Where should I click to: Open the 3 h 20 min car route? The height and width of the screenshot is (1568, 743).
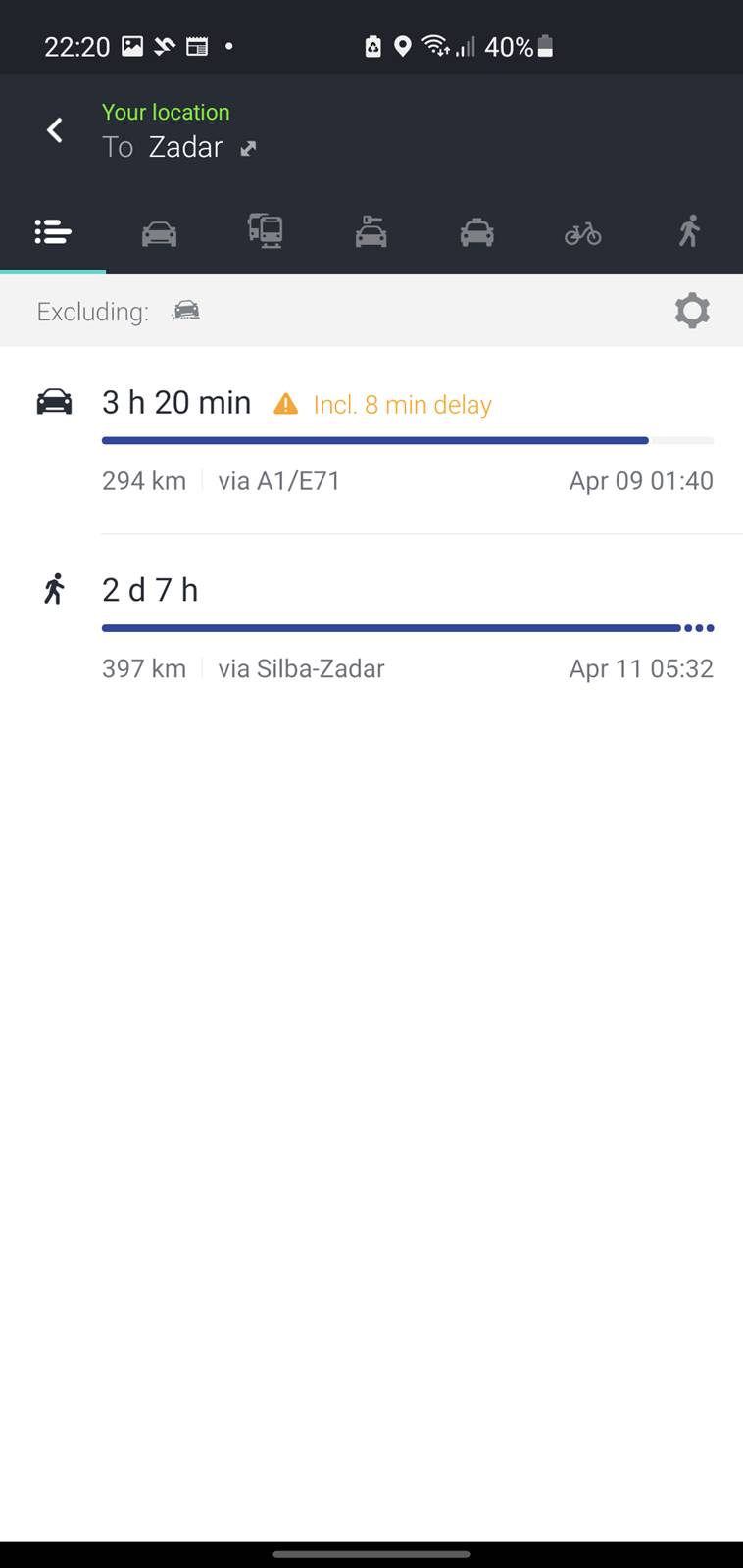(x=371, y=440)
